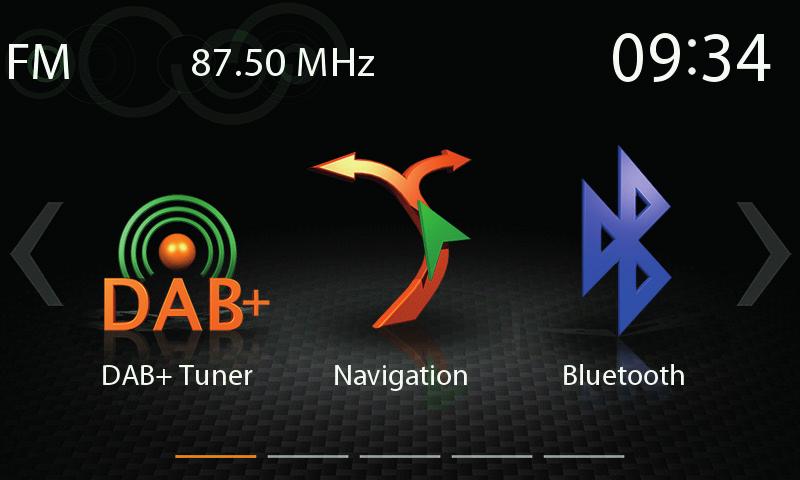Go to previous page with left arrow
Screen dimensions: 800x480
[37, 254]
